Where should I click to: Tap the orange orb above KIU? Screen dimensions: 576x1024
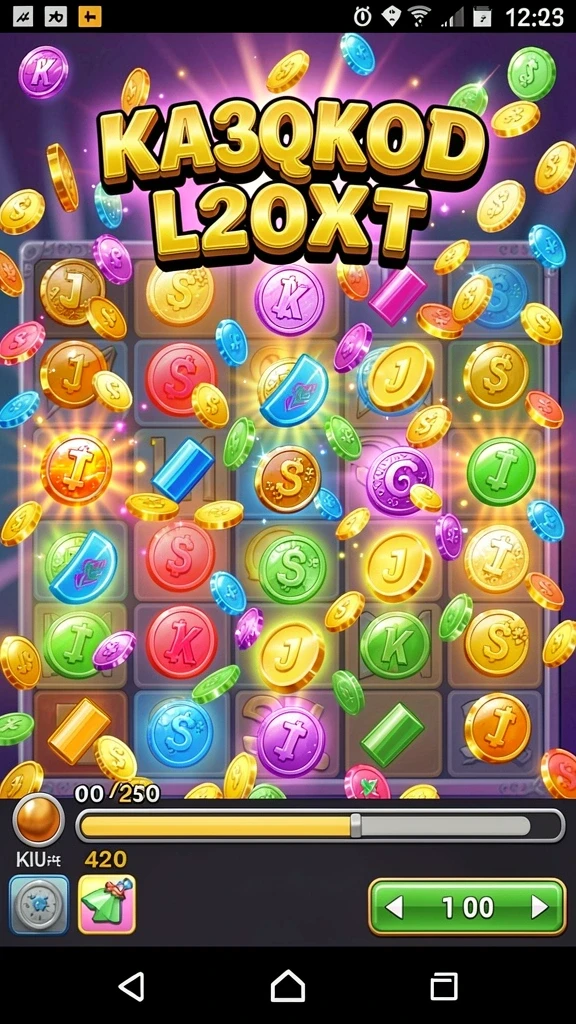(38, 820)
